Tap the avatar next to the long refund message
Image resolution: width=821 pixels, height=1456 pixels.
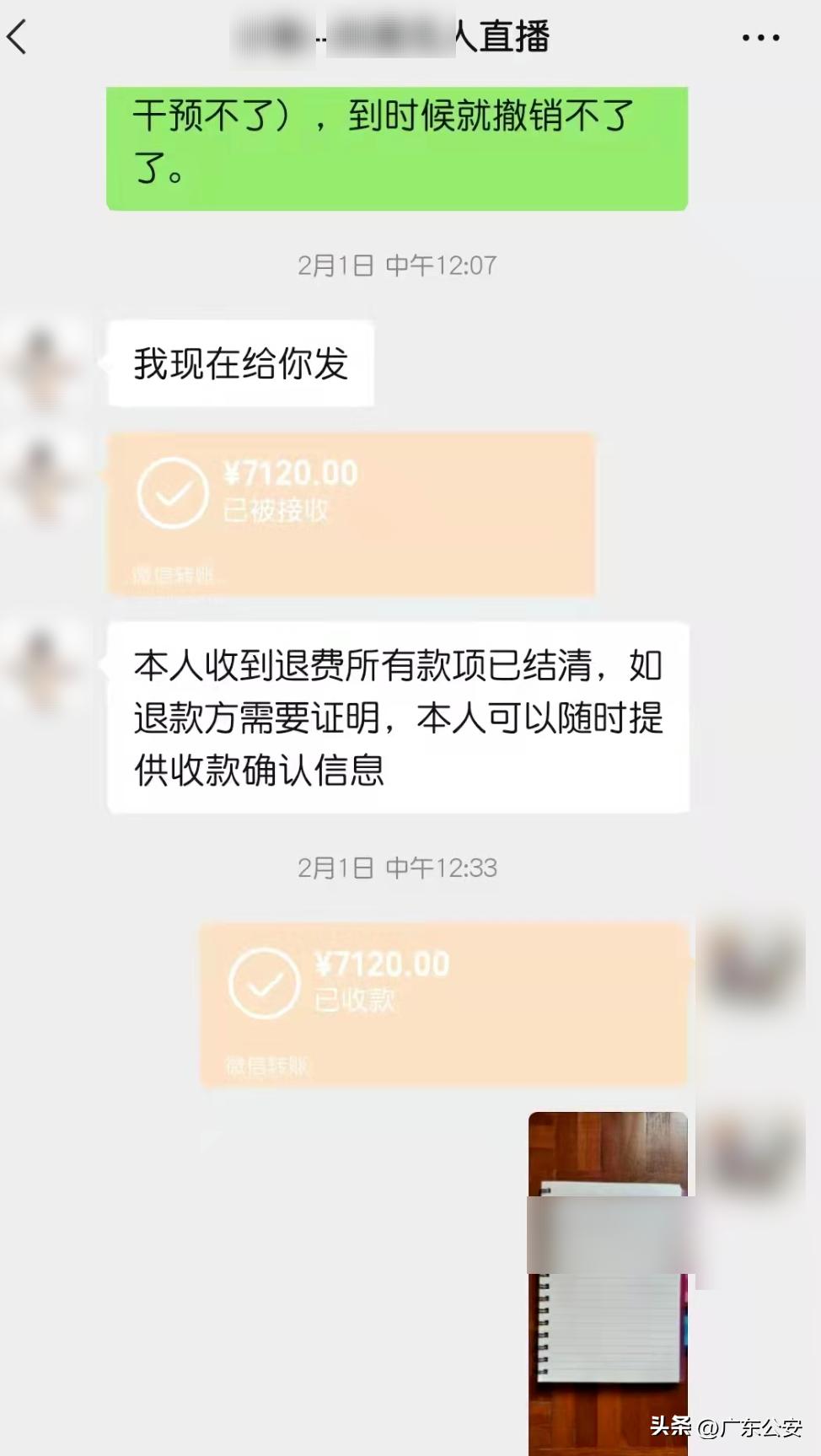[x=46, y=666]
